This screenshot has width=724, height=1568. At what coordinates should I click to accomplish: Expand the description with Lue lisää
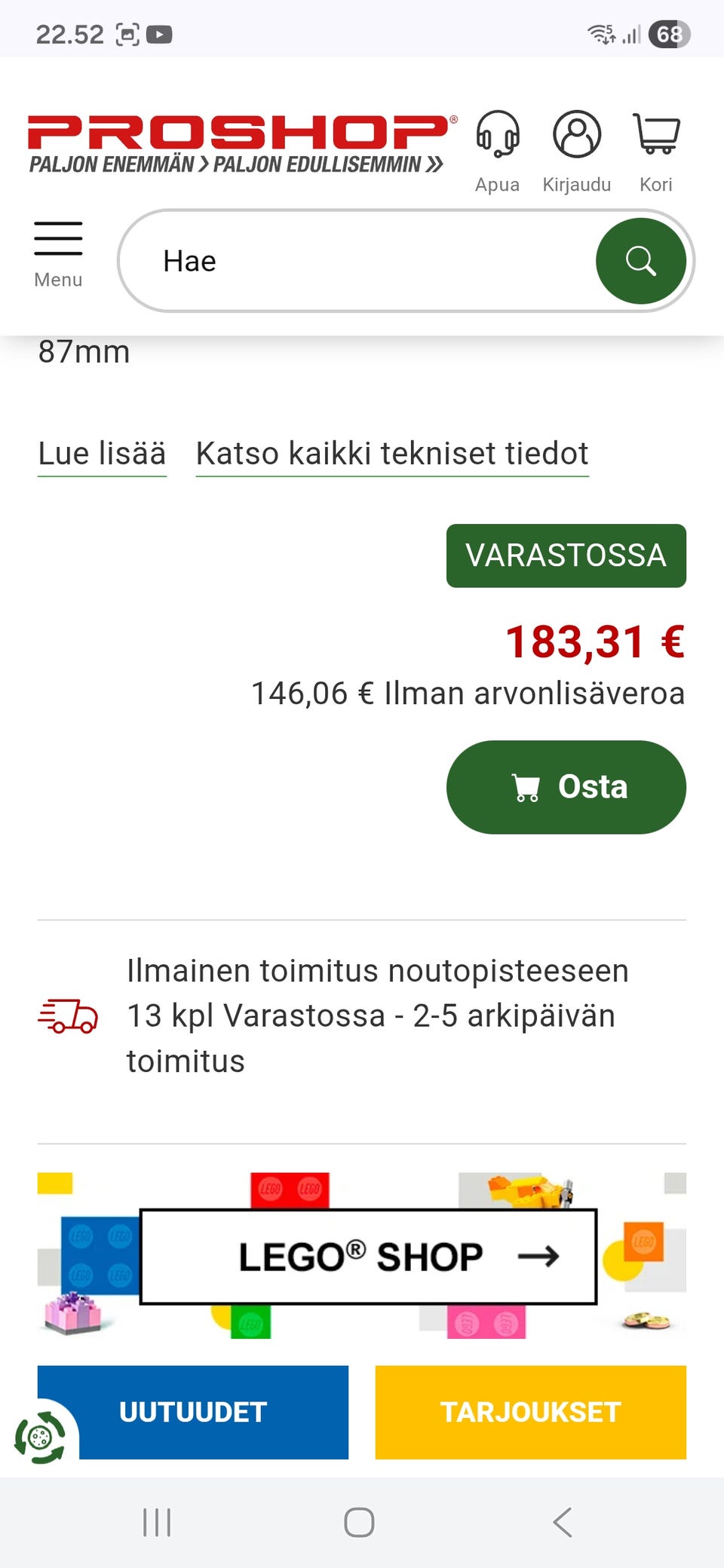[102, 453]
